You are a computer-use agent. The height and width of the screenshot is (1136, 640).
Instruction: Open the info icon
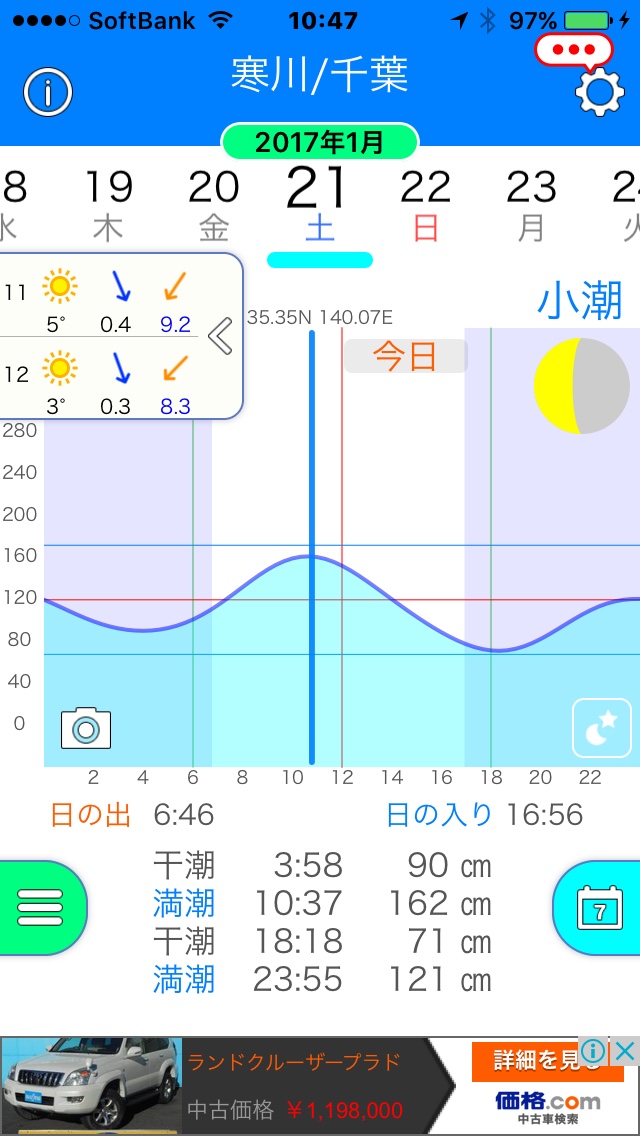tap(48, 92)
